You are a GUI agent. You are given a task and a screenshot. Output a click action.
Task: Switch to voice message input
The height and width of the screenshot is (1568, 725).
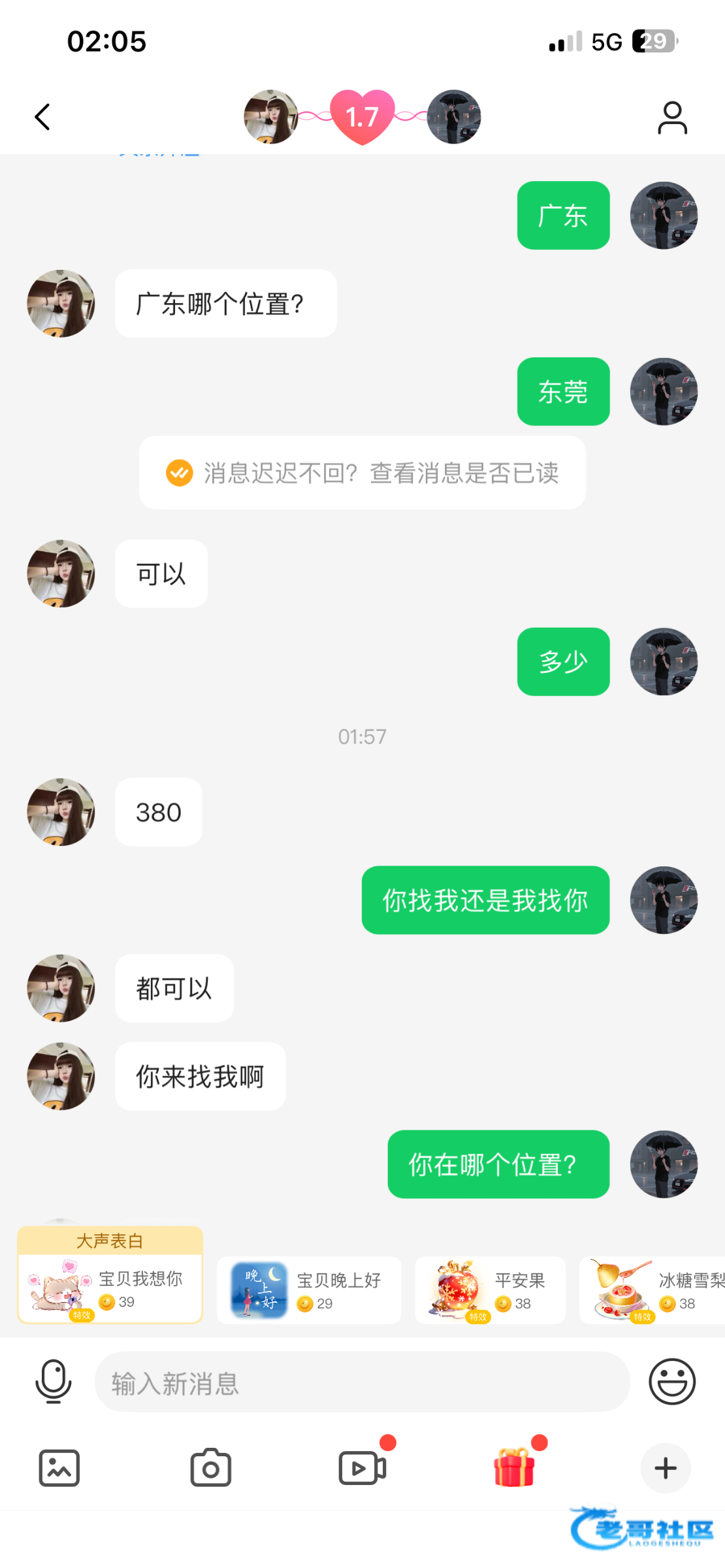coord(53,1382)
